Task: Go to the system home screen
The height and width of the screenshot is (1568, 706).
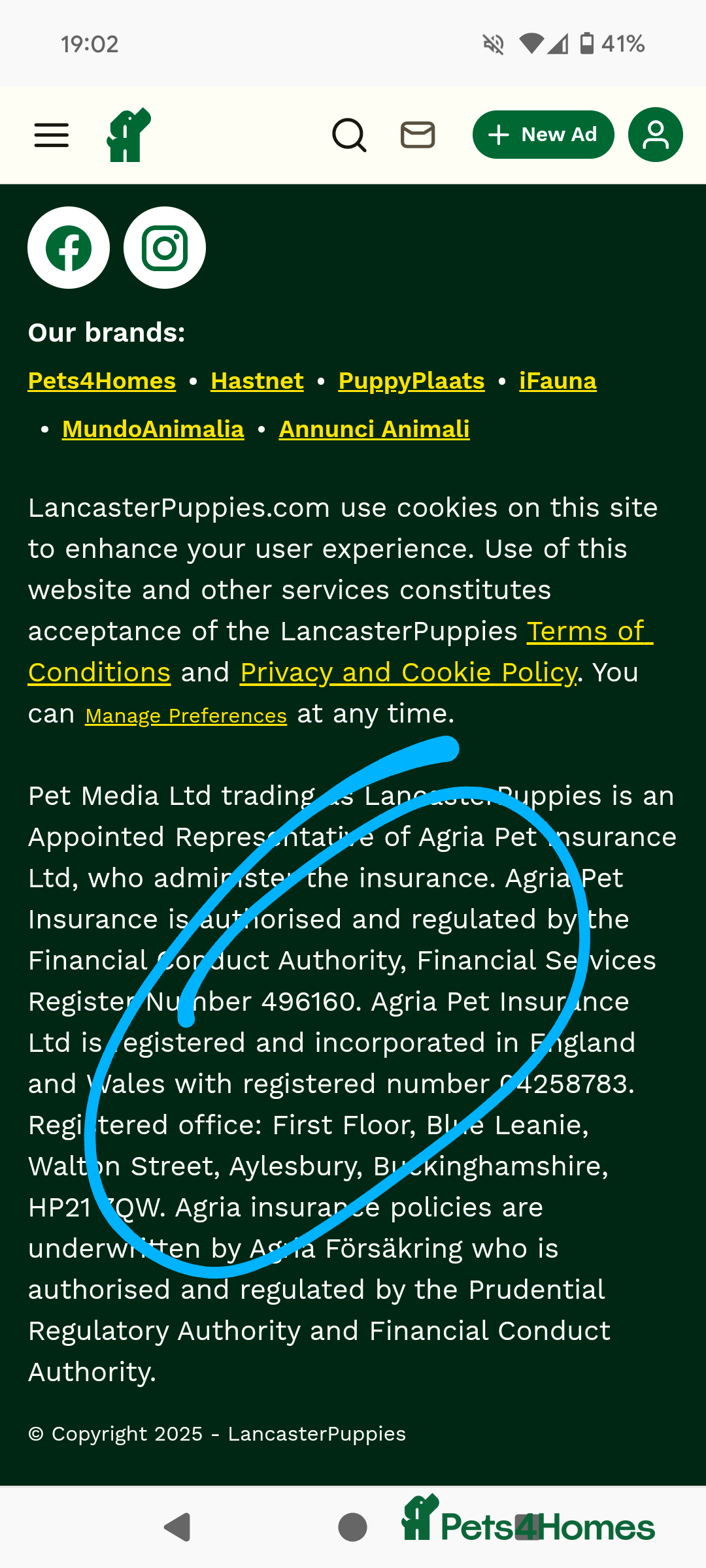Action: (352, 1527)
